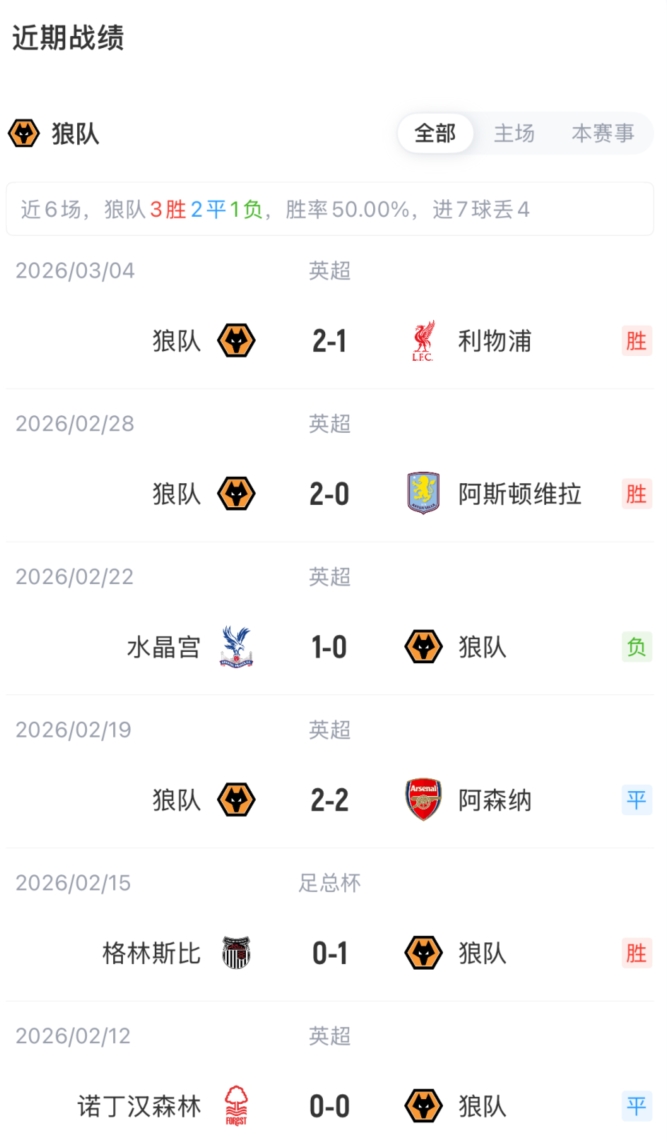
Task: Switch to the 本赛事 tab
Action: (602, 134)
